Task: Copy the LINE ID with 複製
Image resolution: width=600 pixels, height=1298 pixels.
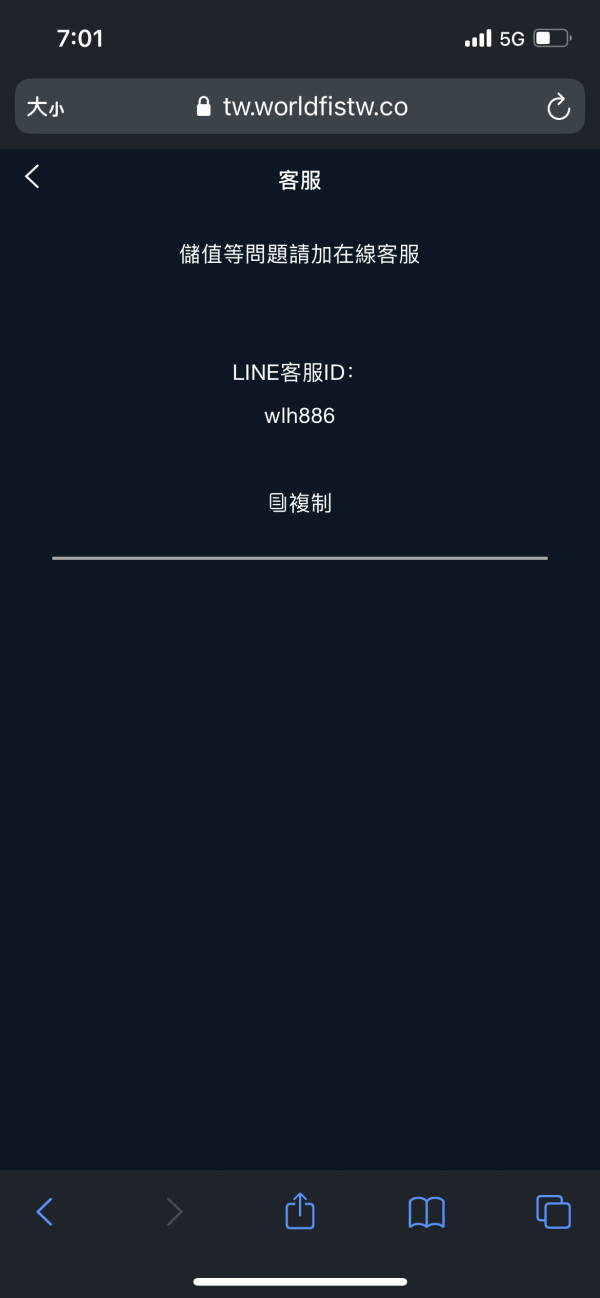Action: 300,503
